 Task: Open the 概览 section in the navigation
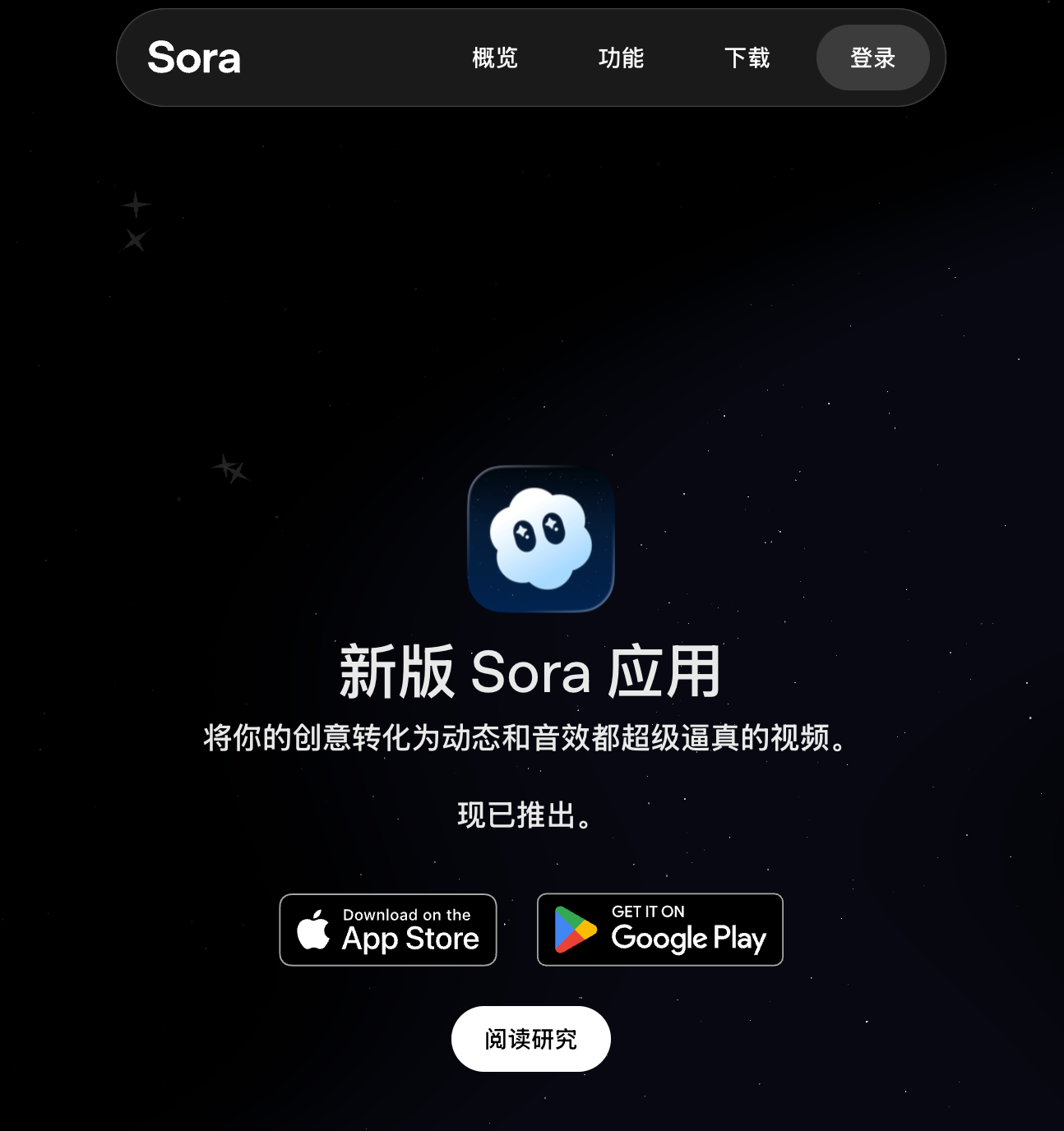[x=494, y=58]
